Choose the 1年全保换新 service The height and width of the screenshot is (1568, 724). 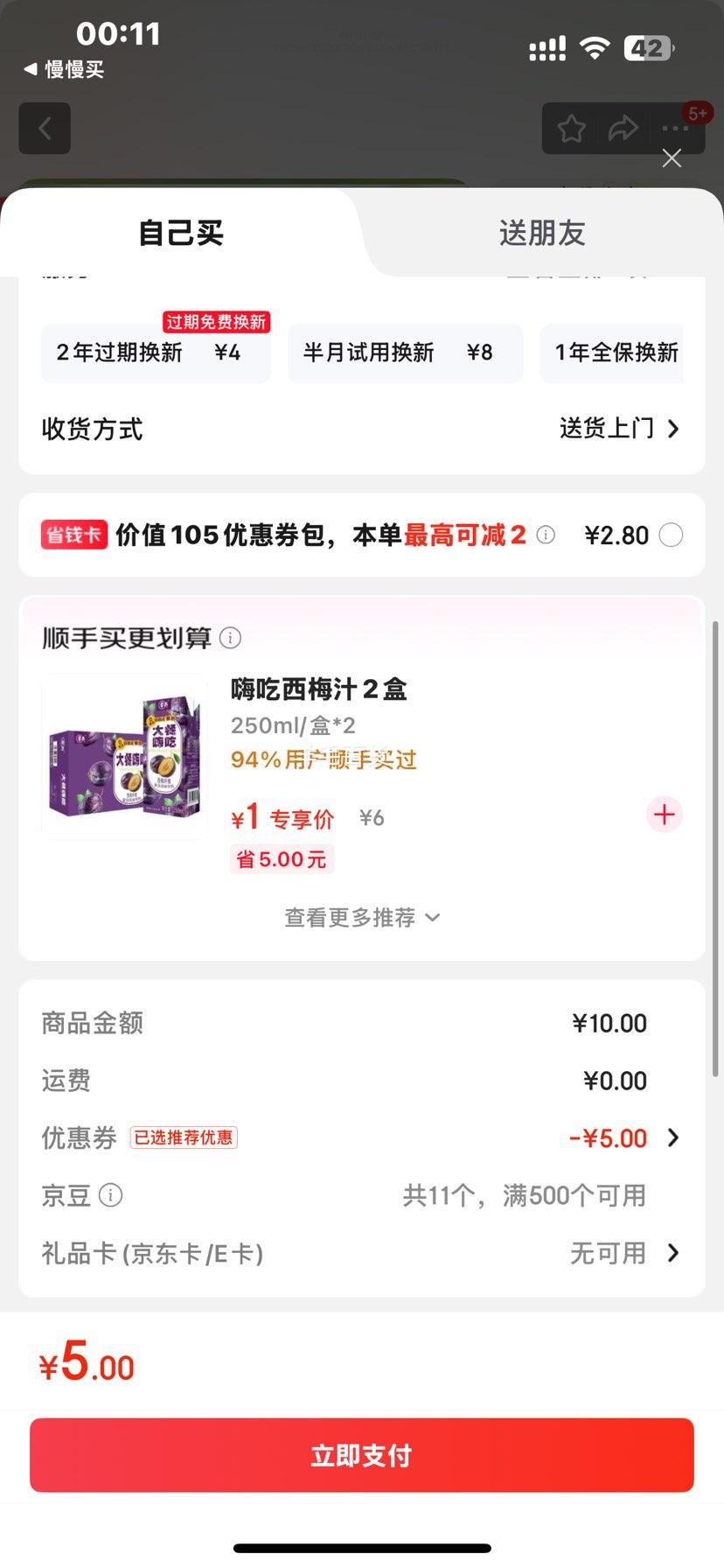pos(616,353)
